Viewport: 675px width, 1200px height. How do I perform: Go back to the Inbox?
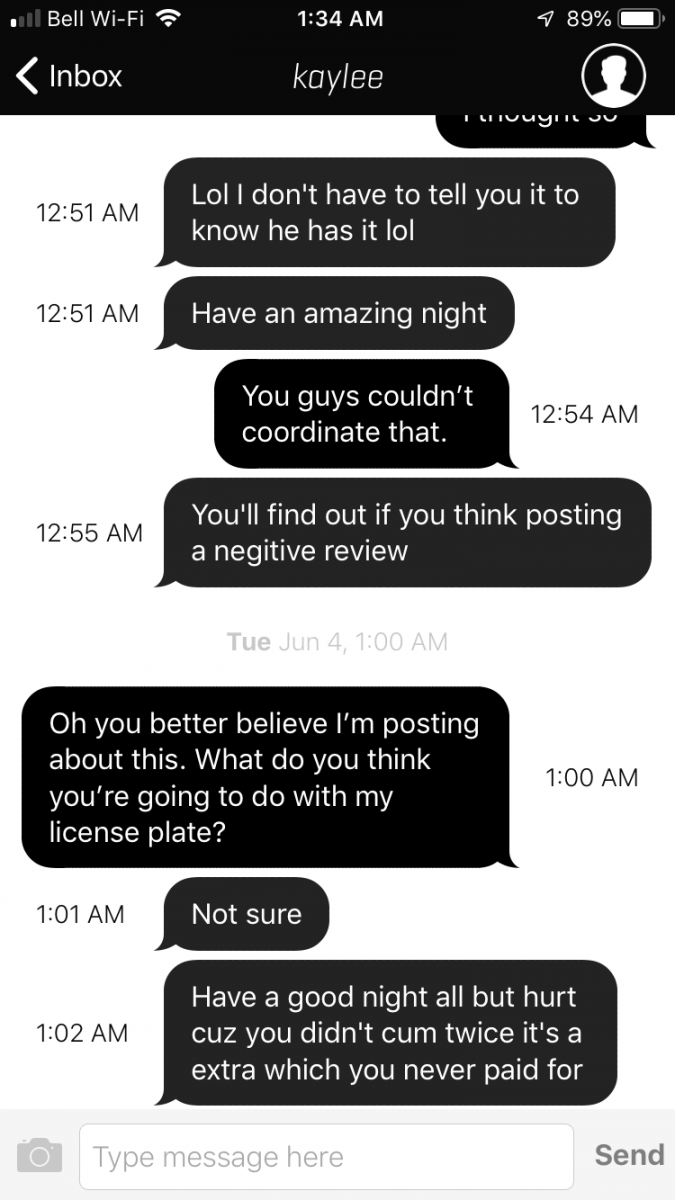point(69,76)
